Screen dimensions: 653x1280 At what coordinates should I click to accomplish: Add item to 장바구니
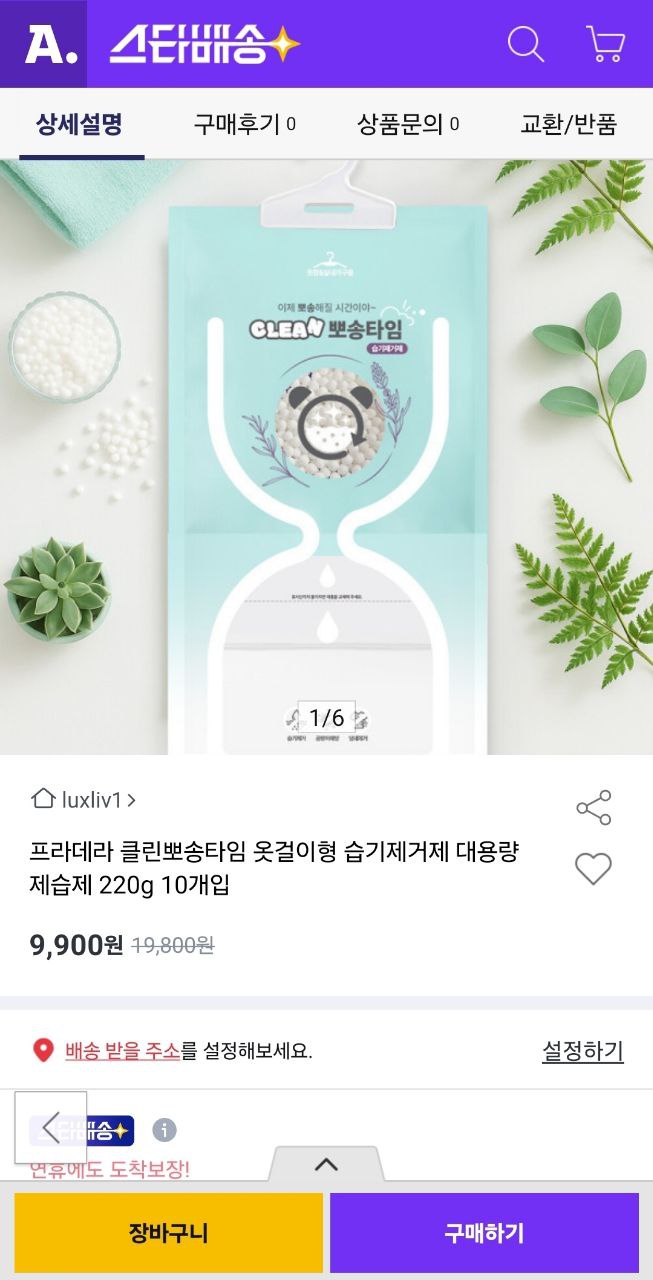click(168, 1232)
